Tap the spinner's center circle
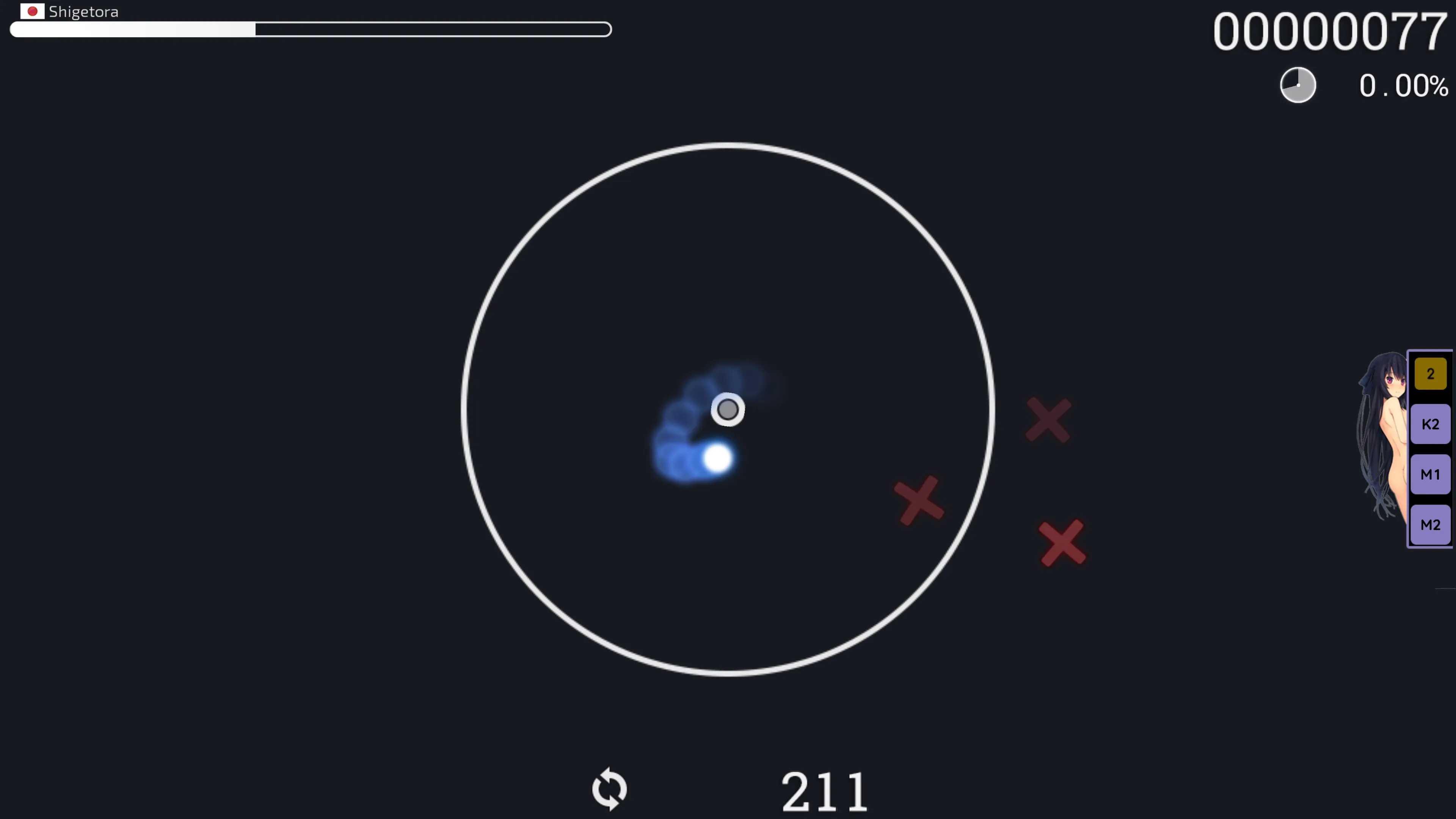This screenshot has width=1456, height=819. coord(728,409)
